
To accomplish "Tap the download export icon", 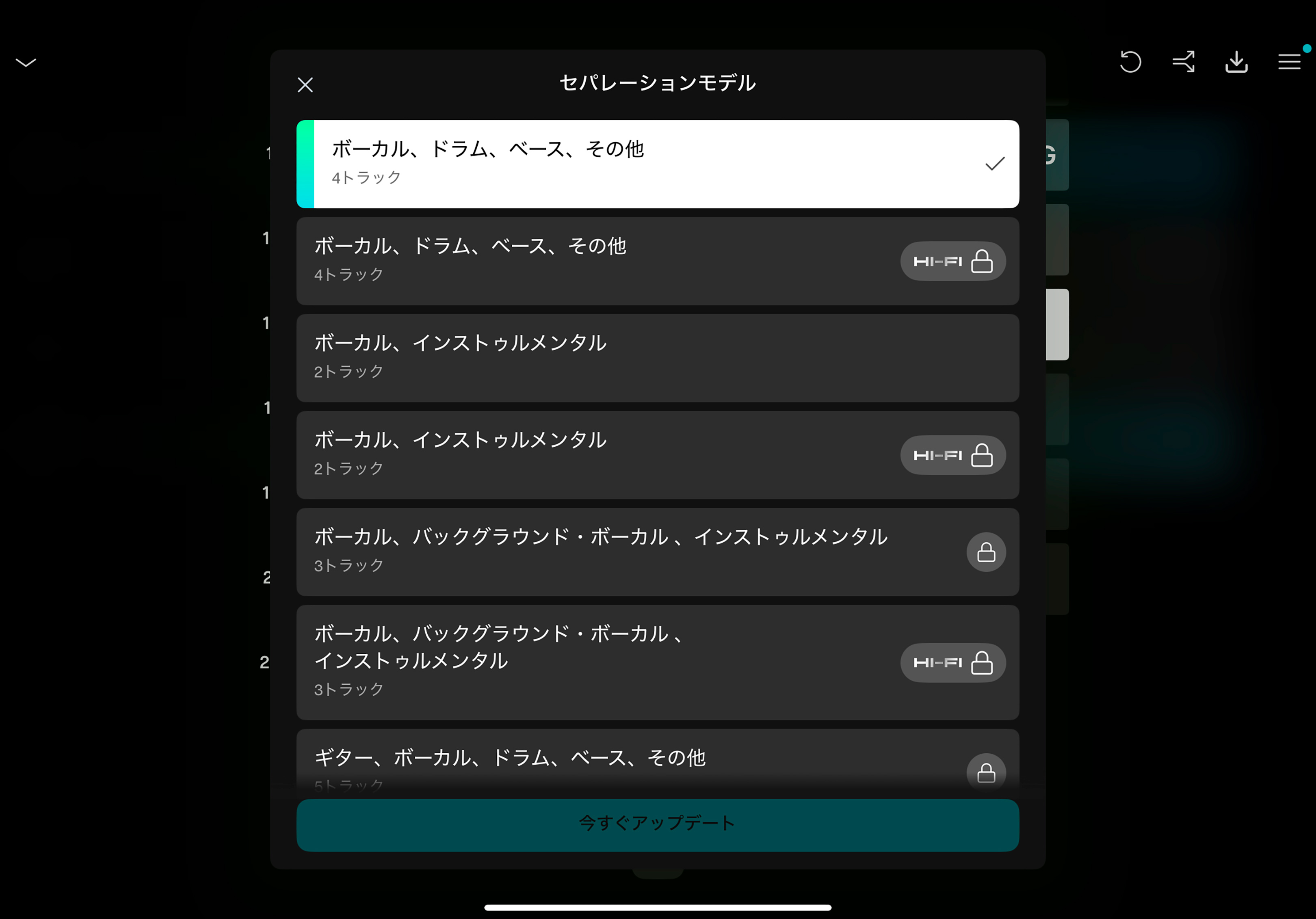I will coord(1236,62).
